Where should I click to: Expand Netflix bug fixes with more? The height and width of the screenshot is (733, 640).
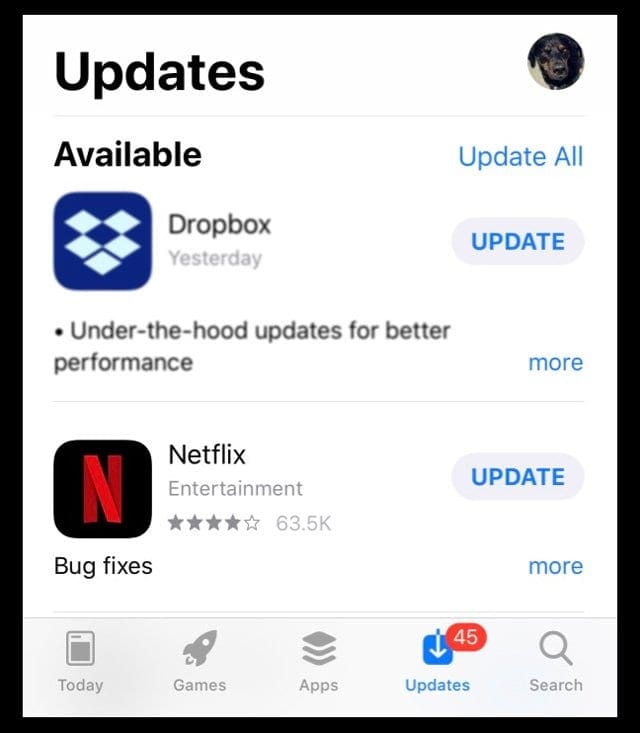pos(555,566)
